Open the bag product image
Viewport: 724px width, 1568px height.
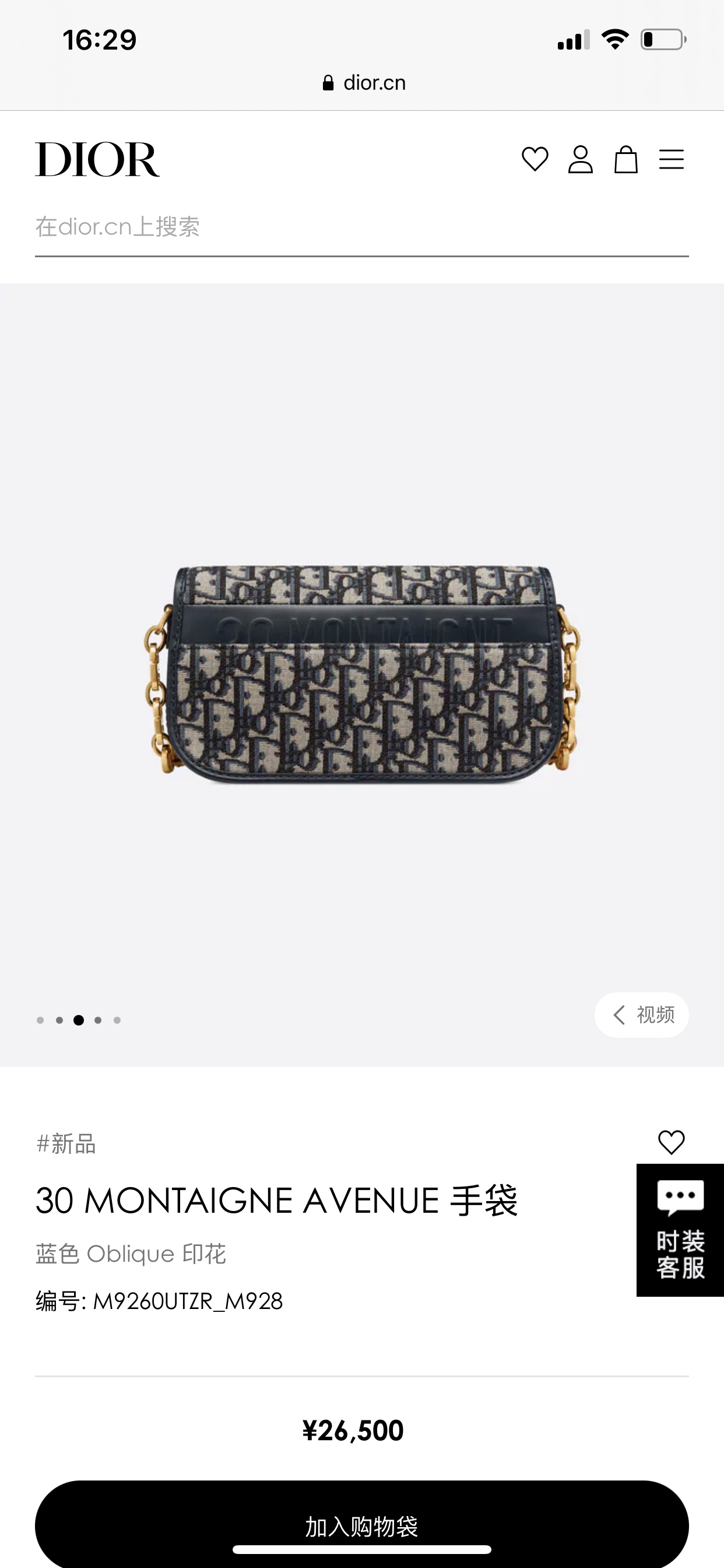[x=361, y=673]
